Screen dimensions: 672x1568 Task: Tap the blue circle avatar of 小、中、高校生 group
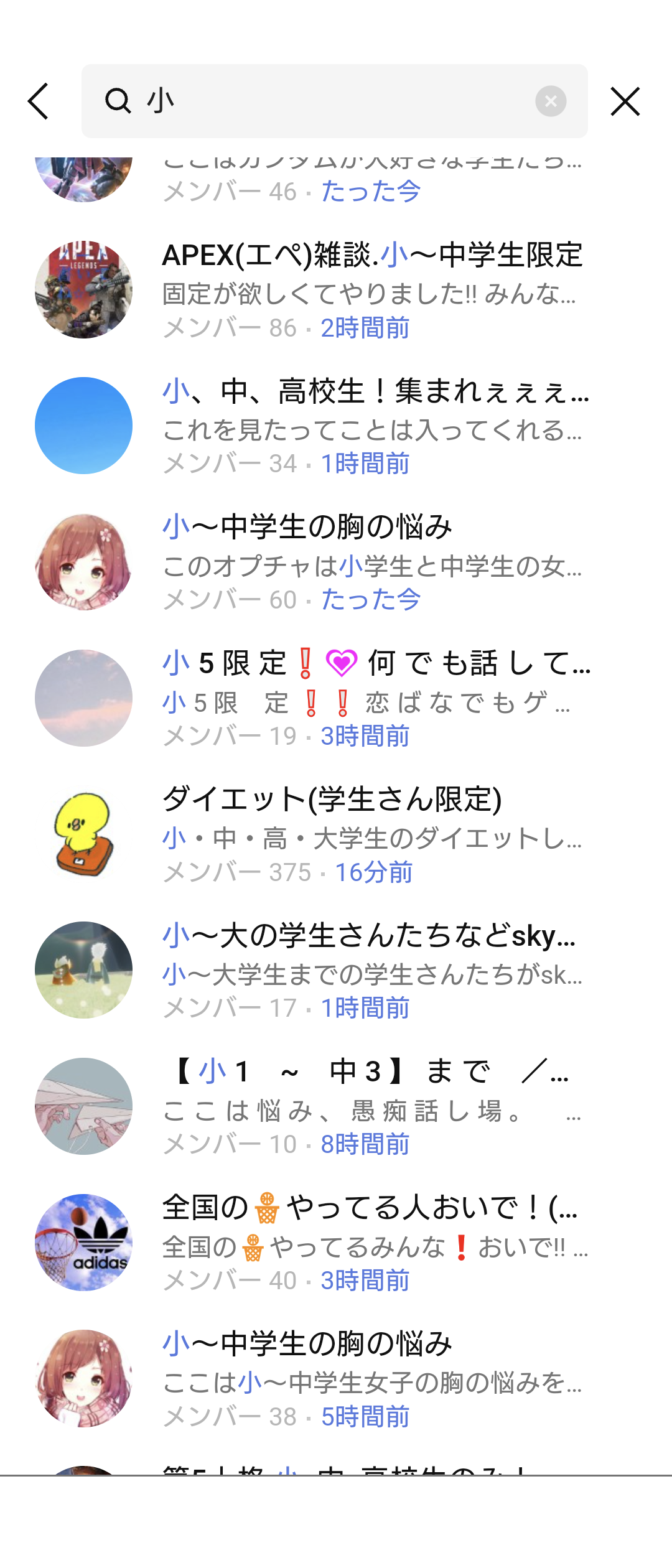(x=84, y=424)
